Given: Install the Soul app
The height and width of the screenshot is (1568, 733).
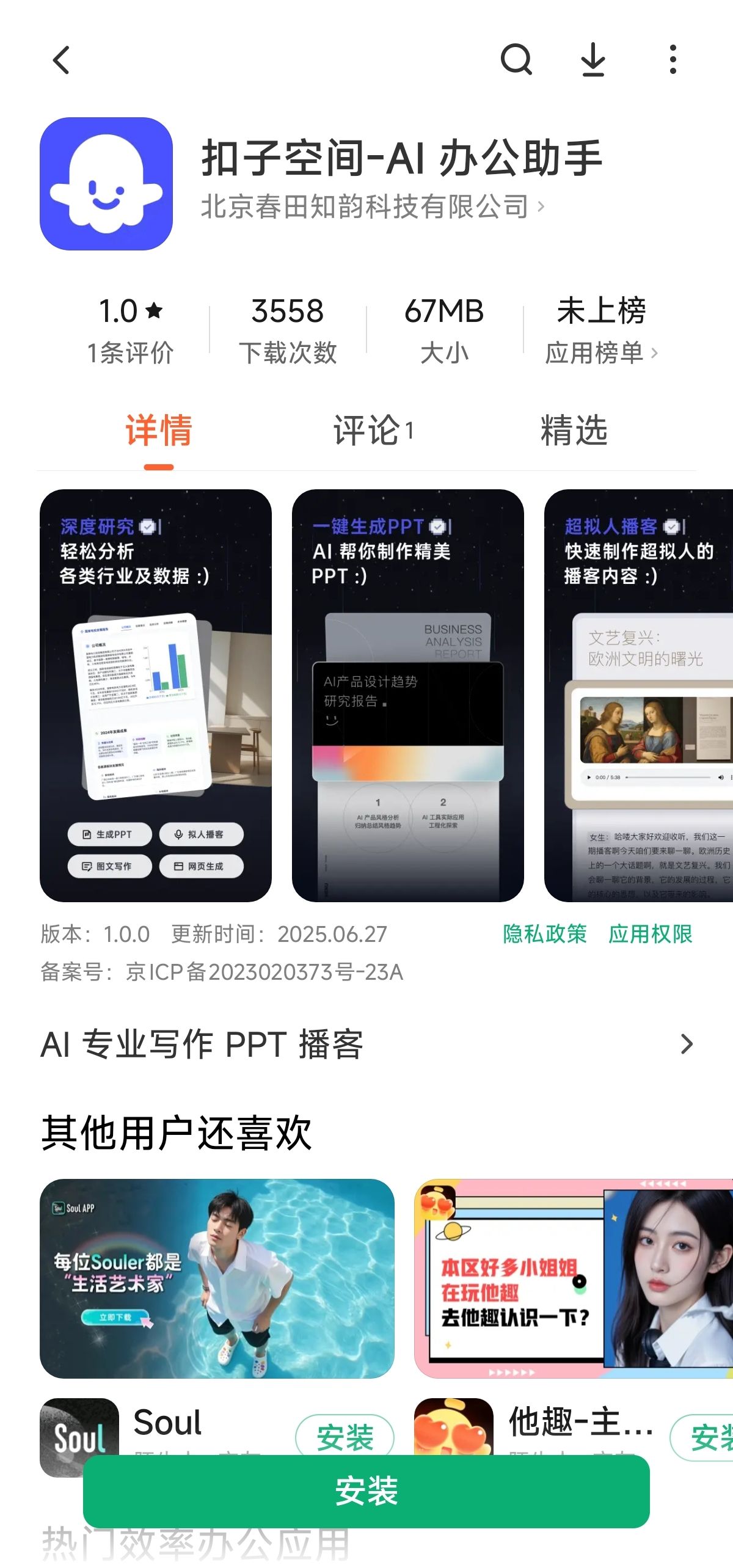Looking at the screenshot, I should (x=345, y=1437).
